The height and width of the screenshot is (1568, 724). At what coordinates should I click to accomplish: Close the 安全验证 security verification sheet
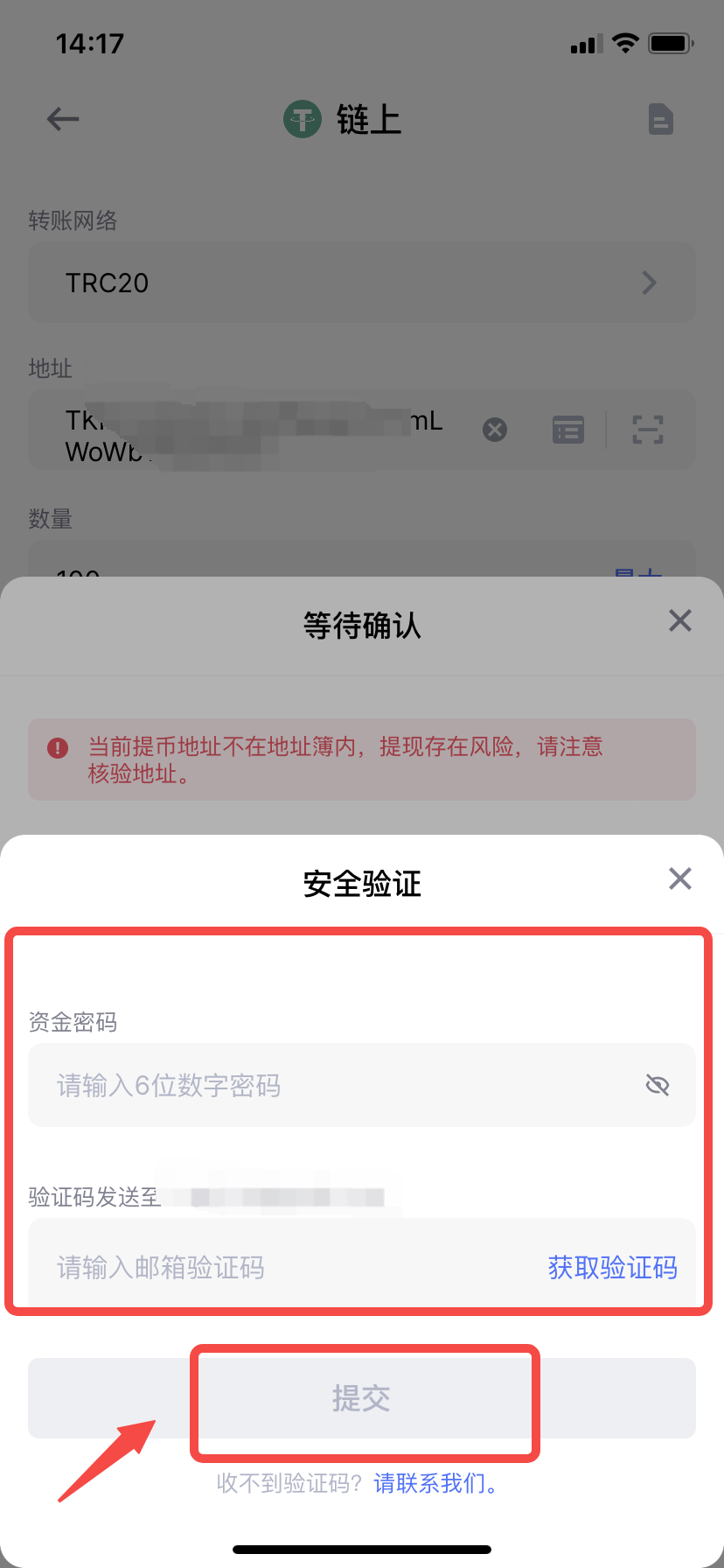point(679,878)
